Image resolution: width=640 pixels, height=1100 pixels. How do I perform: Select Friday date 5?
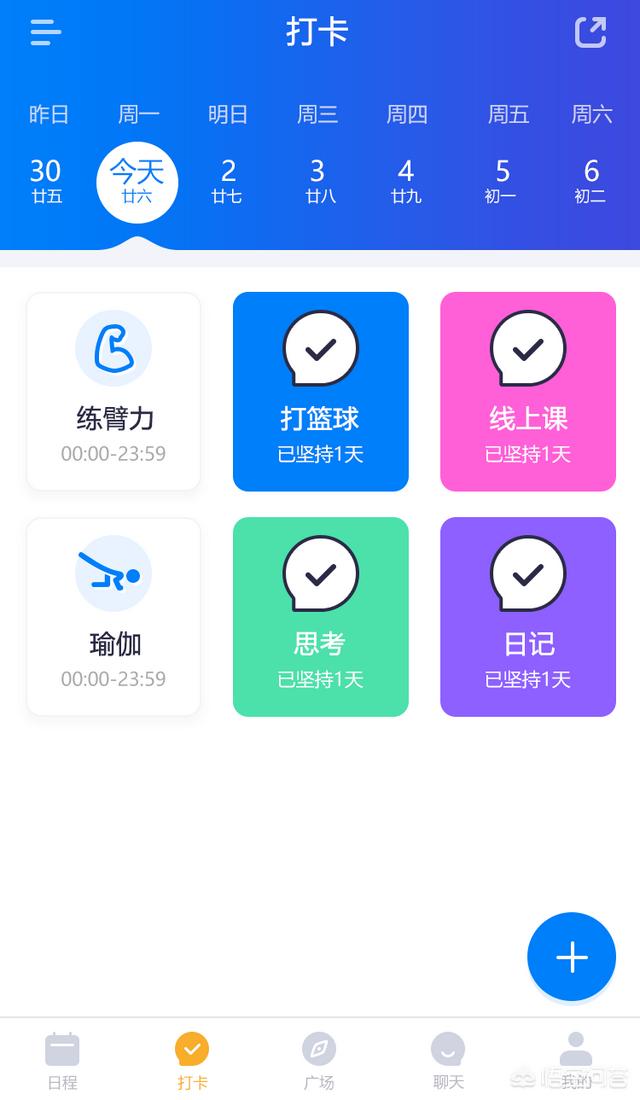[x=502, y=180]
